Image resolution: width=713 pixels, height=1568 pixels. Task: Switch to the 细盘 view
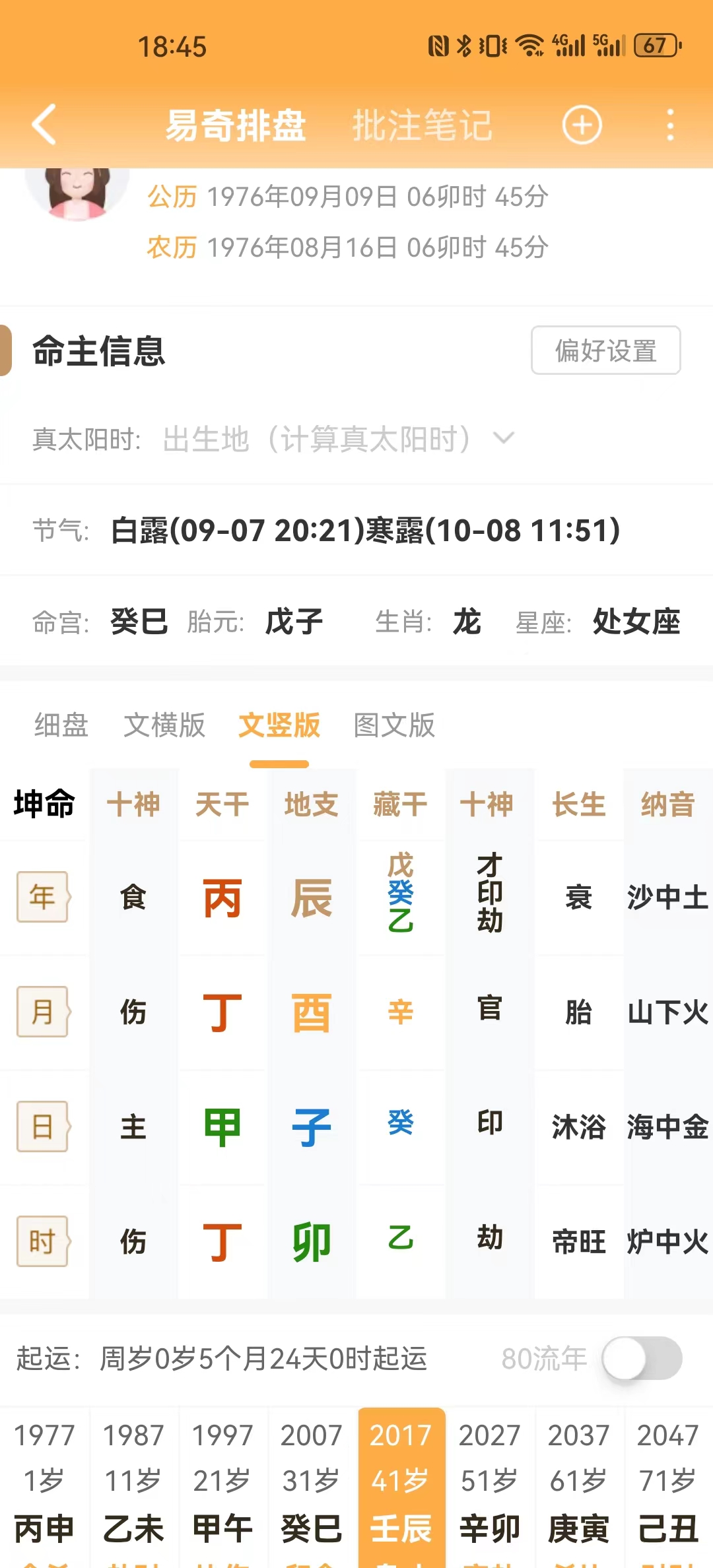coord(61,725)
